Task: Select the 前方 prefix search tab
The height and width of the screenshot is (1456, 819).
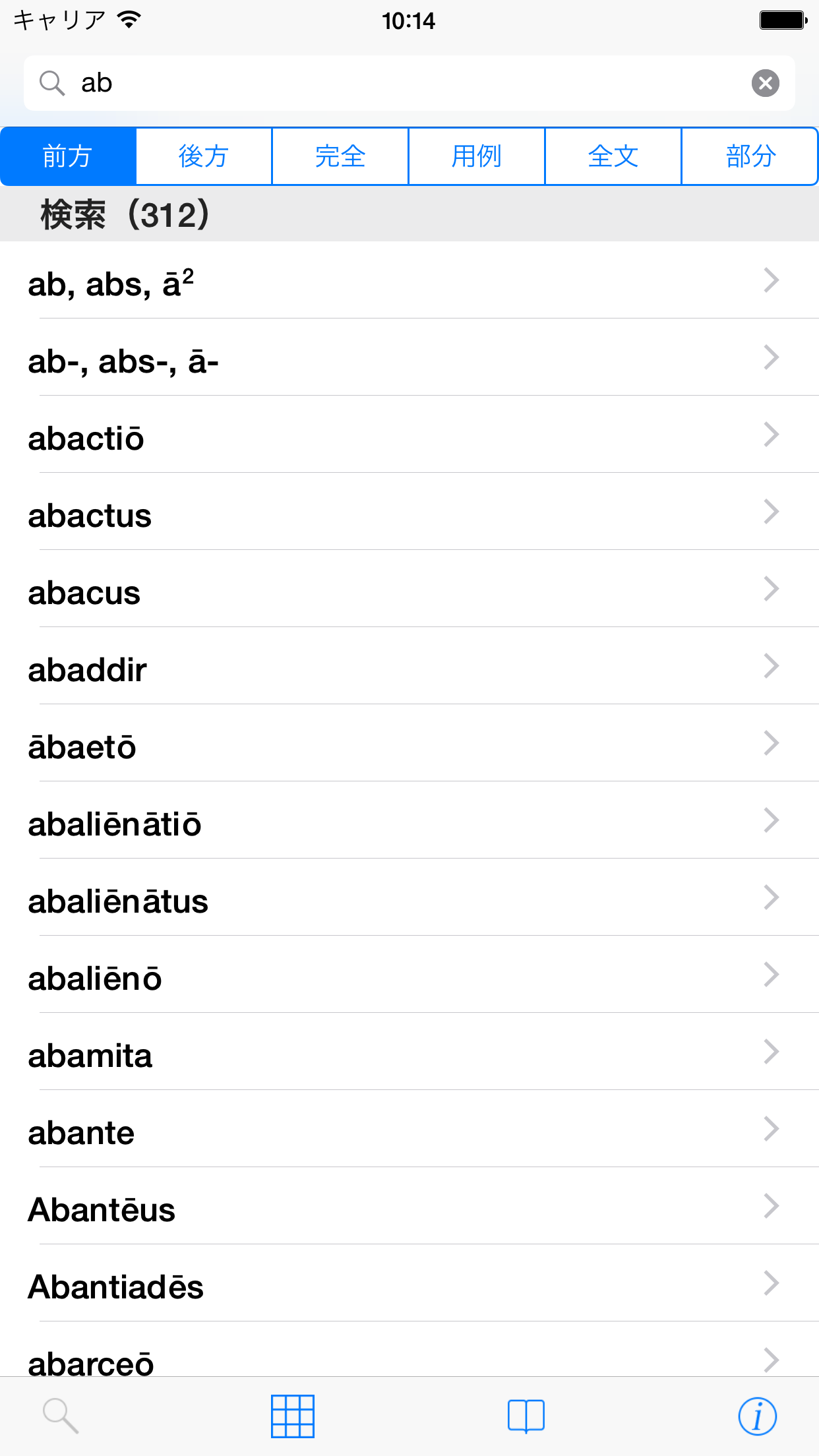Action: coord(68,156)
